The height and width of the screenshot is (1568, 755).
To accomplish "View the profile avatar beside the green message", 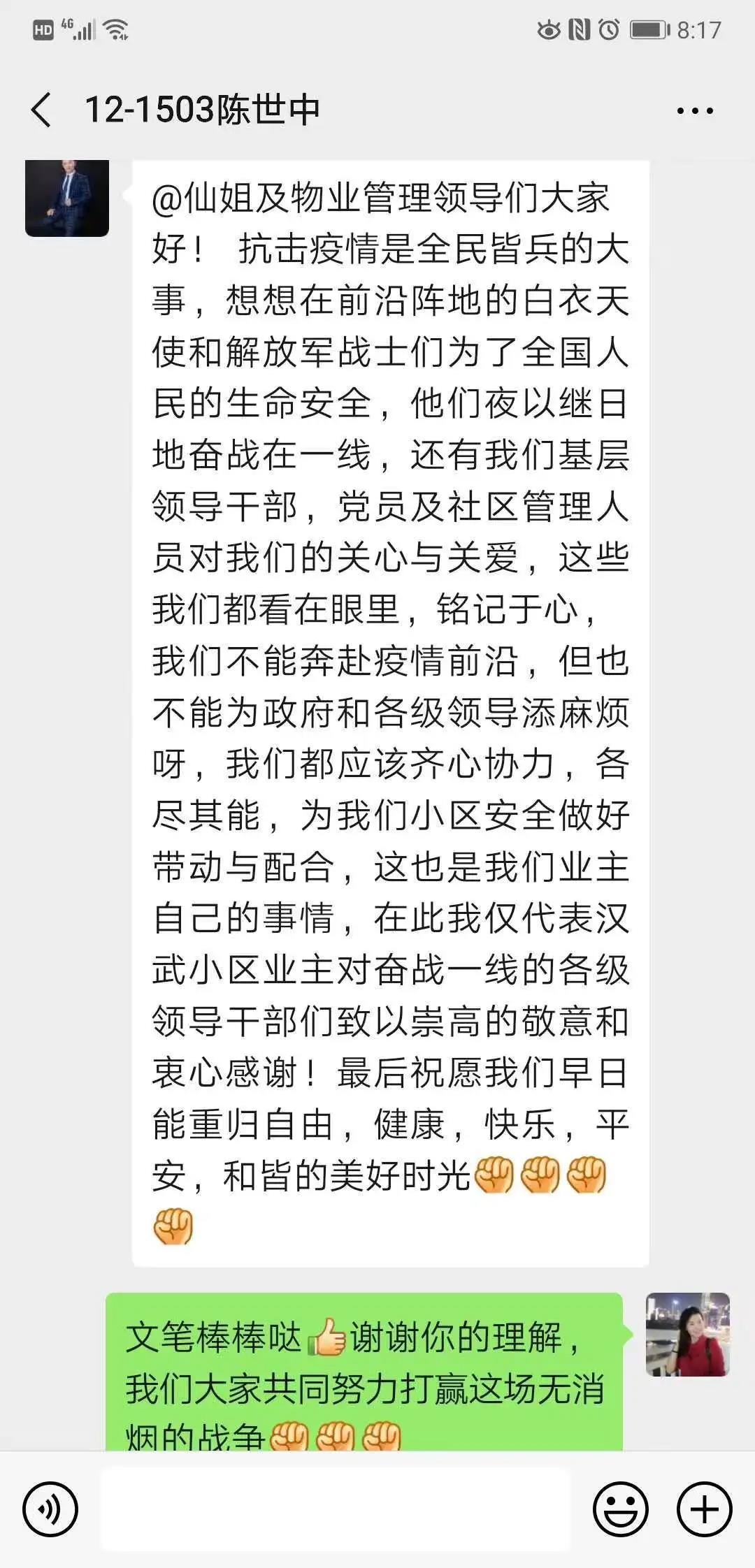I will pos(687,1334).
